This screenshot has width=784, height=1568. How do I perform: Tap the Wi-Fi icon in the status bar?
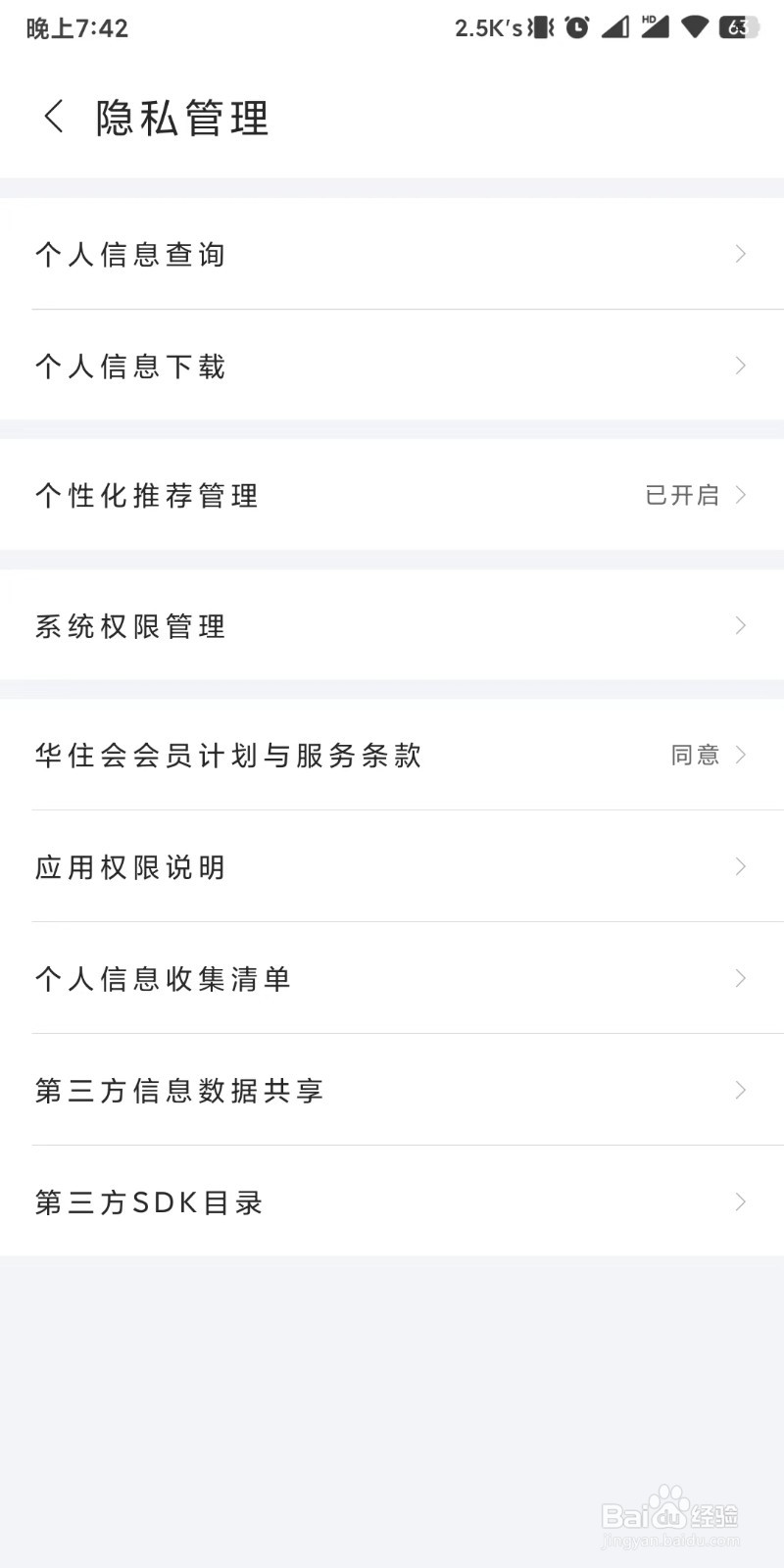pyautogui.click(x=695, y=27)
